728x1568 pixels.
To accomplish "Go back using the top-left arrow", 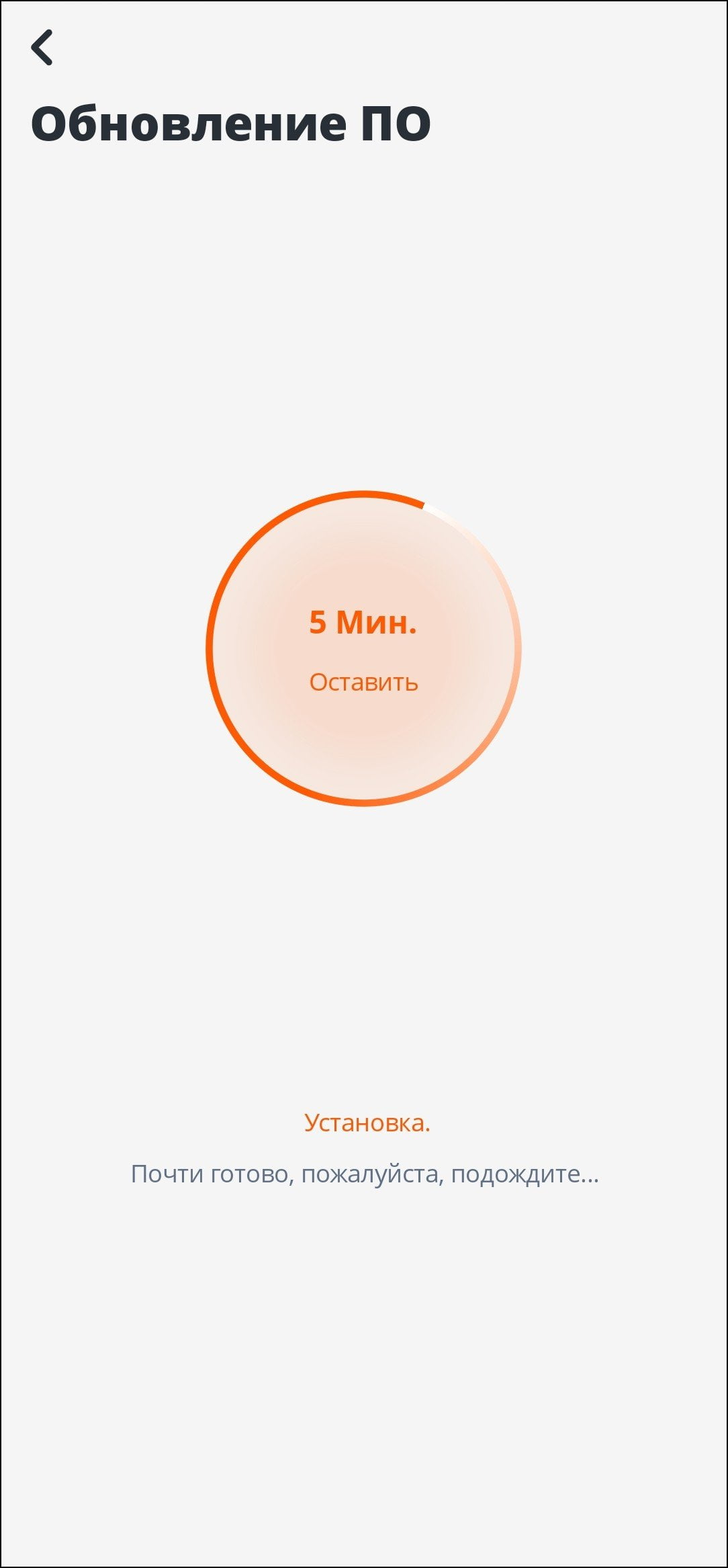I will pyautogui.click(x=42, y=48).
